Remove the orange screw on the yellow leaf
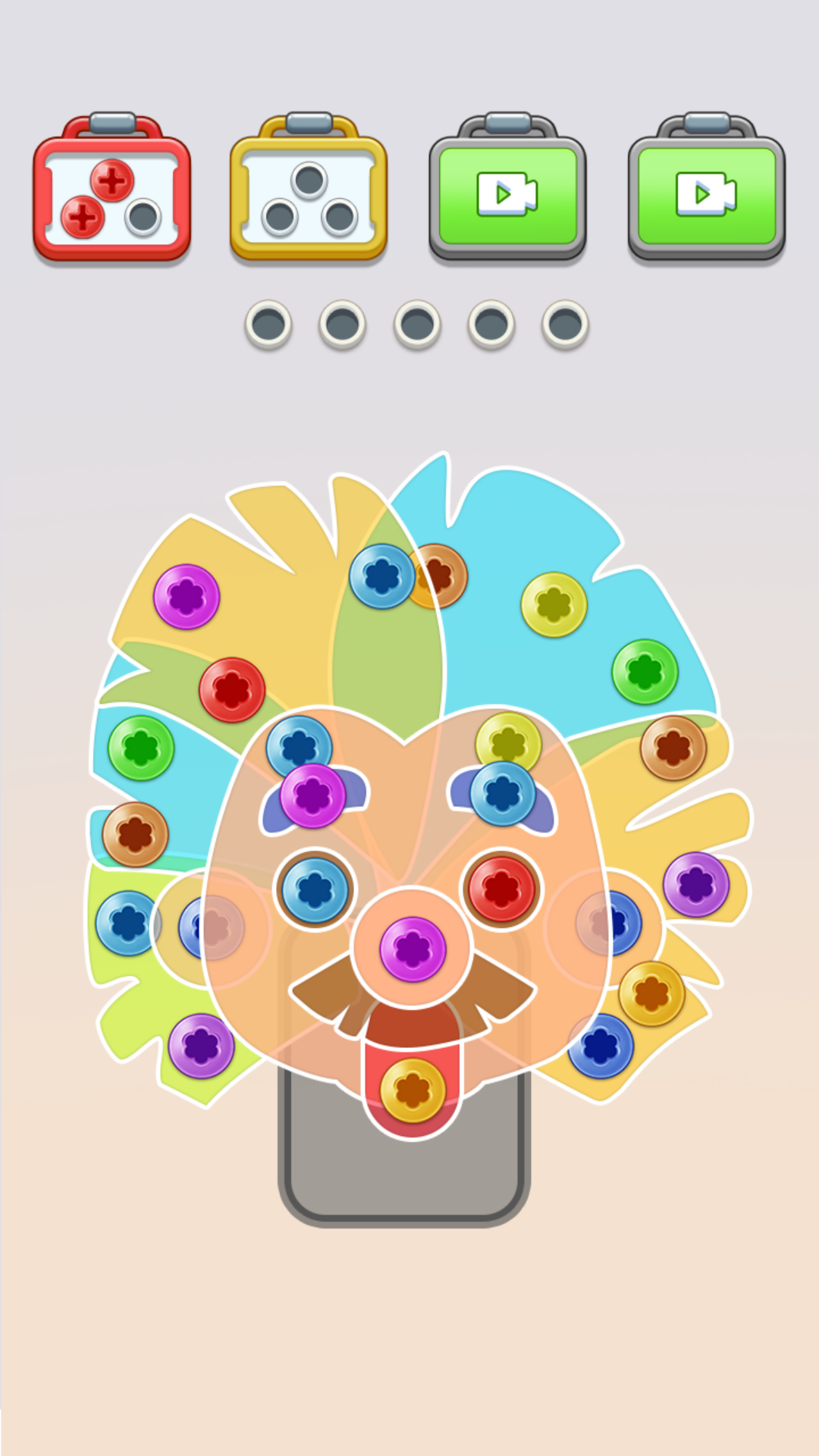Image resolution: width=819 pixels, height=1456 pixels. [651, 993]
